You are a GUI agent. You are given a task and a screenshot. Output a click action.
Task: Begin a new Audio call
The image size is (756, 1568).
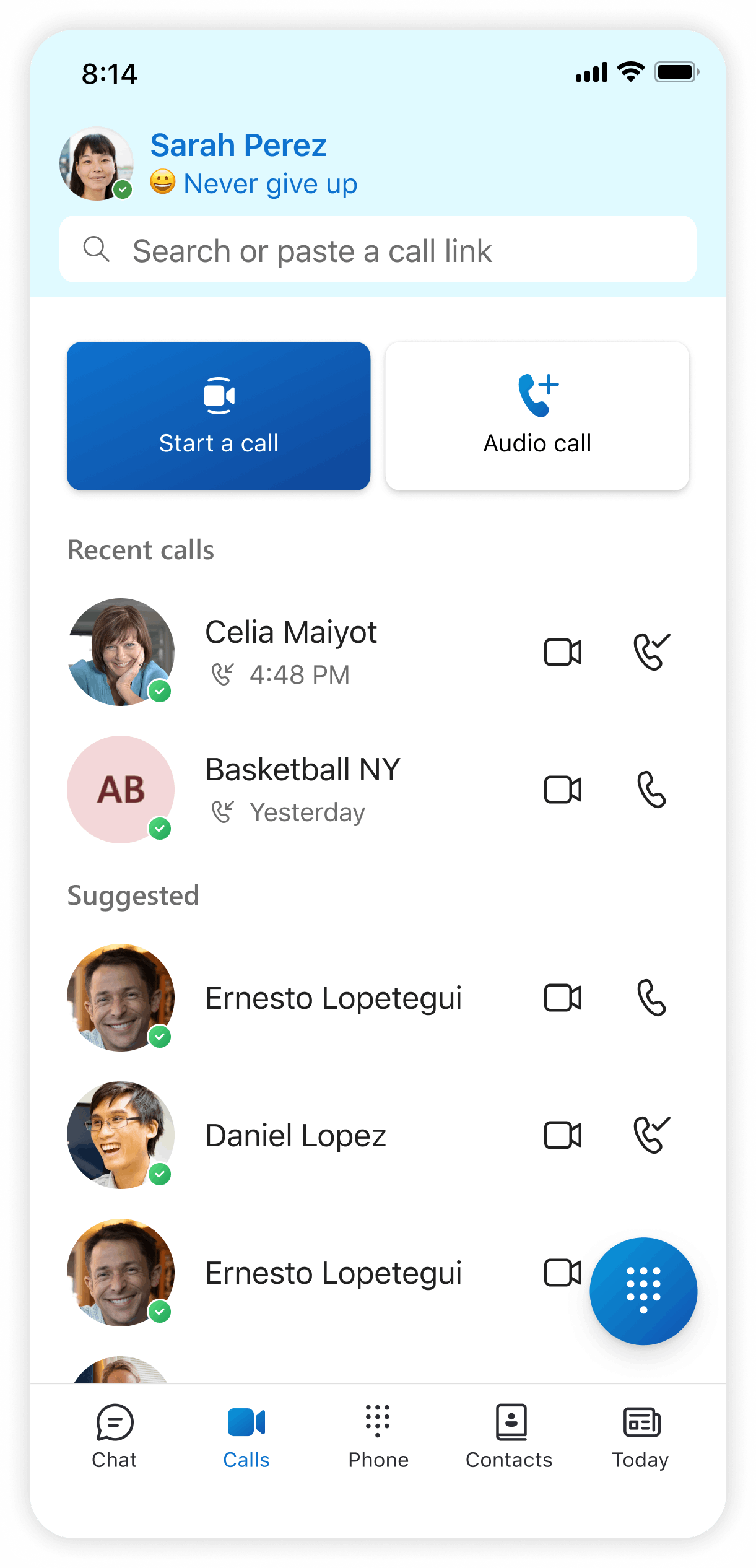coord(537,416)
